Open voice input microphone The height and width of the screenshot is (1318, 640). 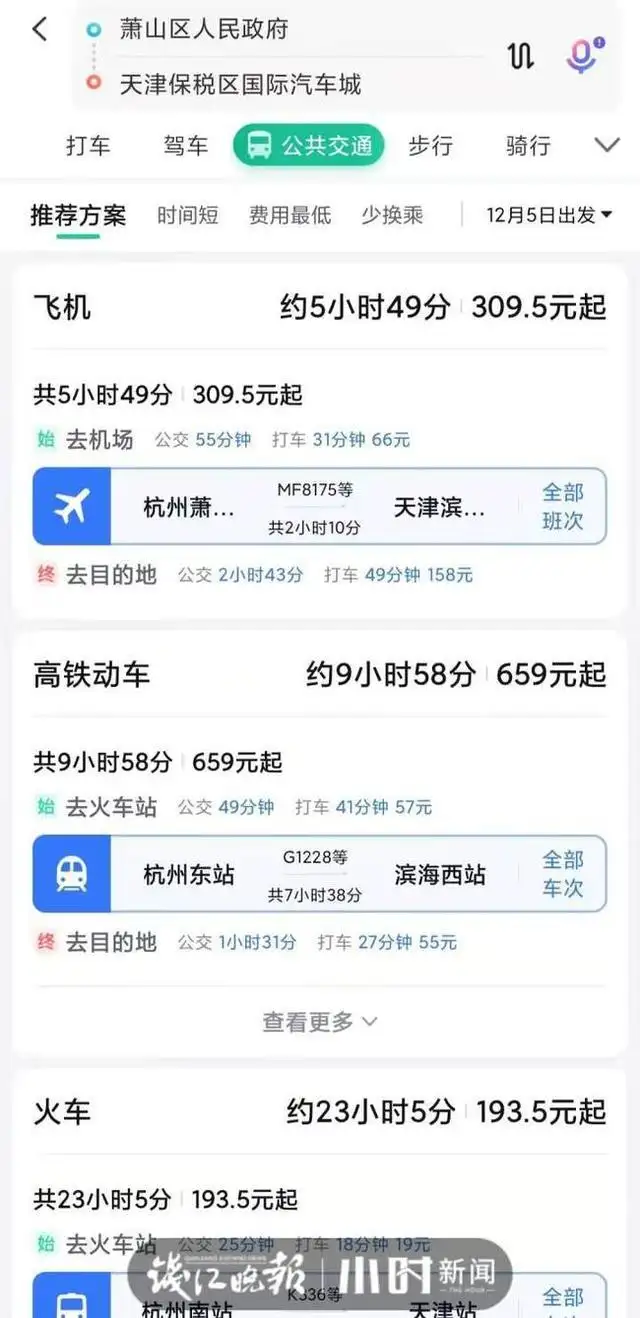(581, 55)
